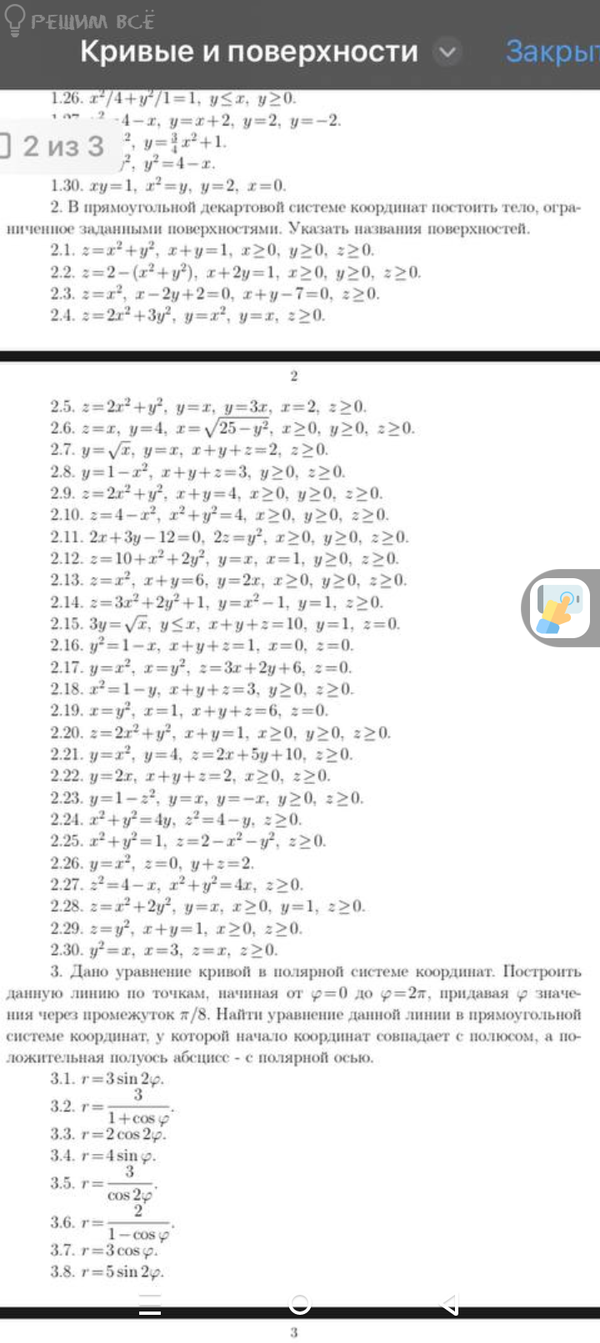
Task: Open recent apps from the navigation bar
Action: click(x=150, y=1302)
